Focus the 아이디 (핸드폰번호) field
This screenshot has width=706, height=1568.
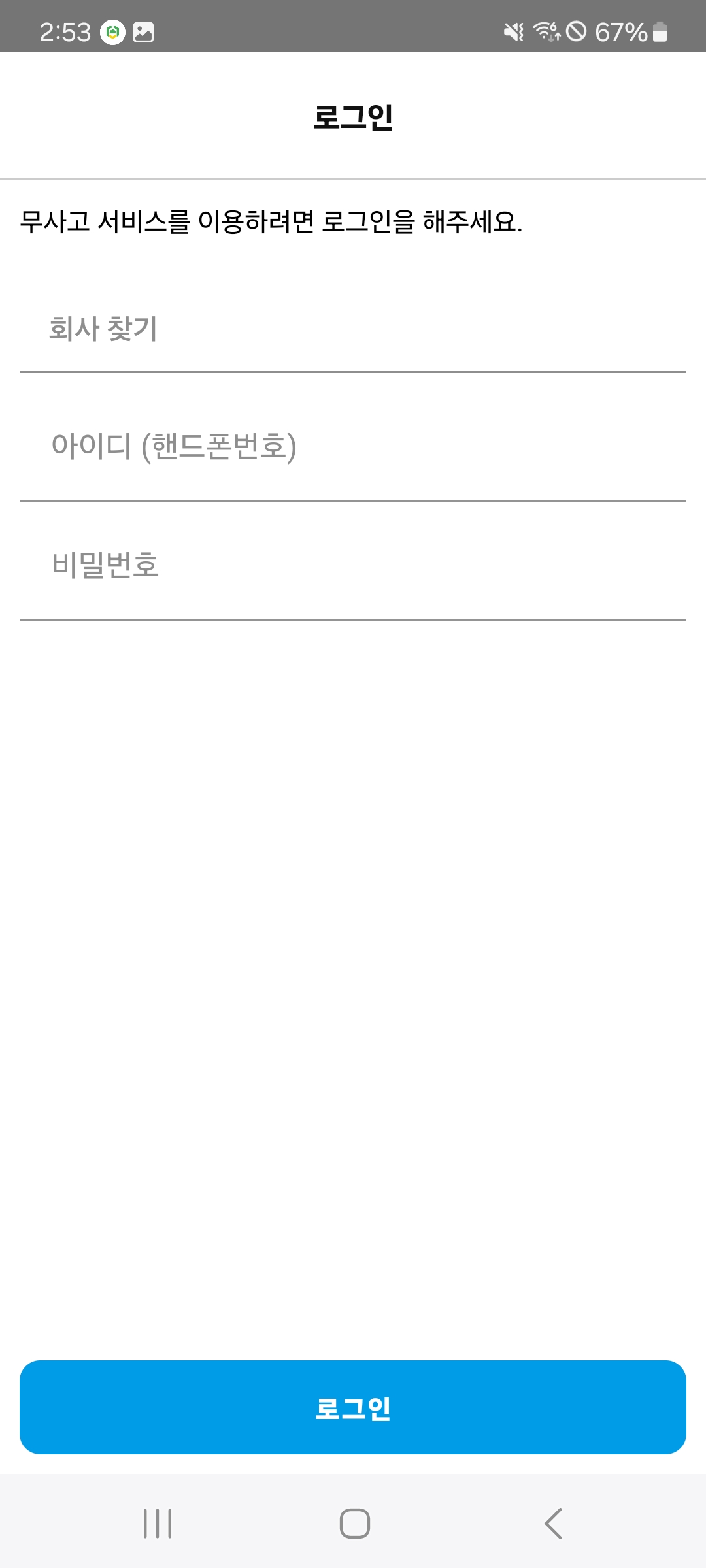pos(353,447)
